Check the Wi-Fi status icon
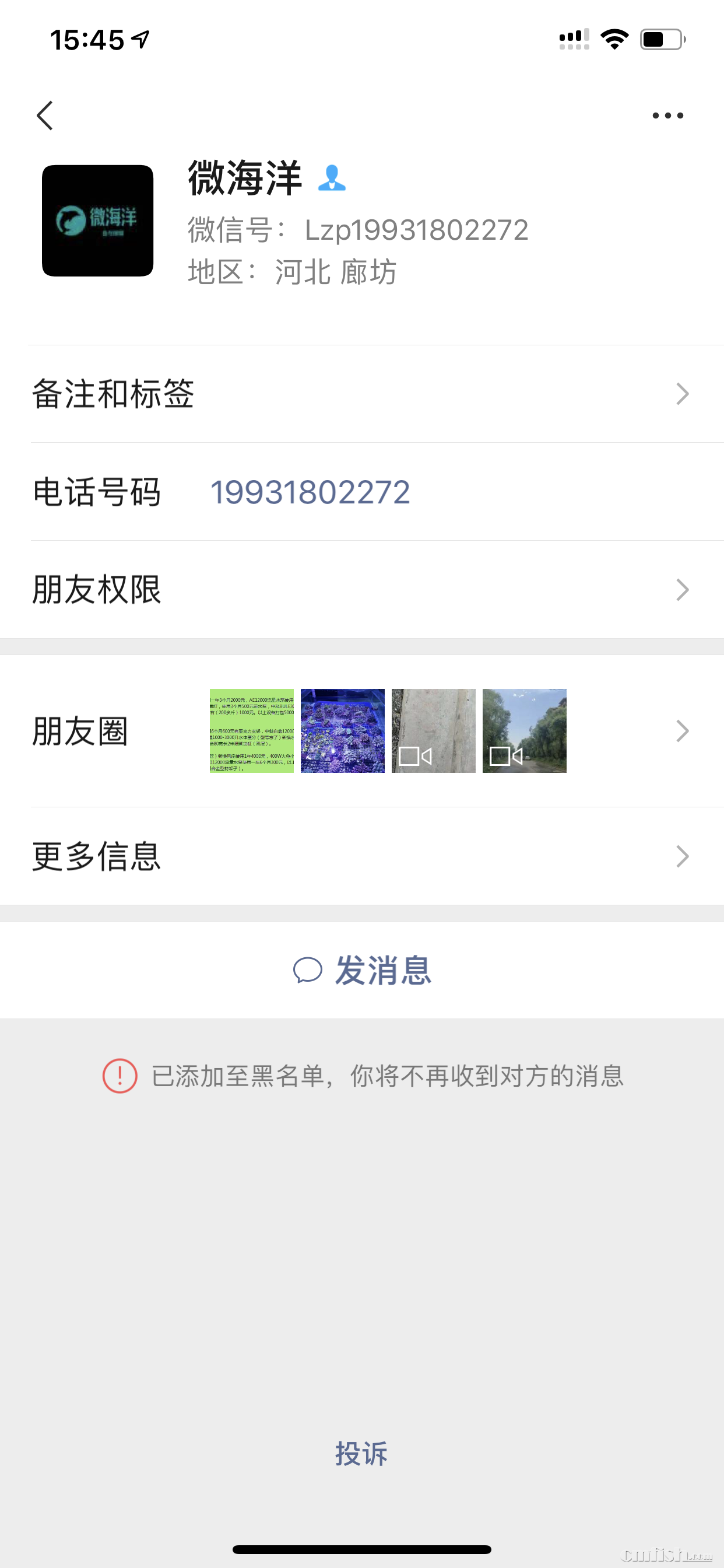Viewport: 724px width, 1568px height. click(x=614, y=38)
